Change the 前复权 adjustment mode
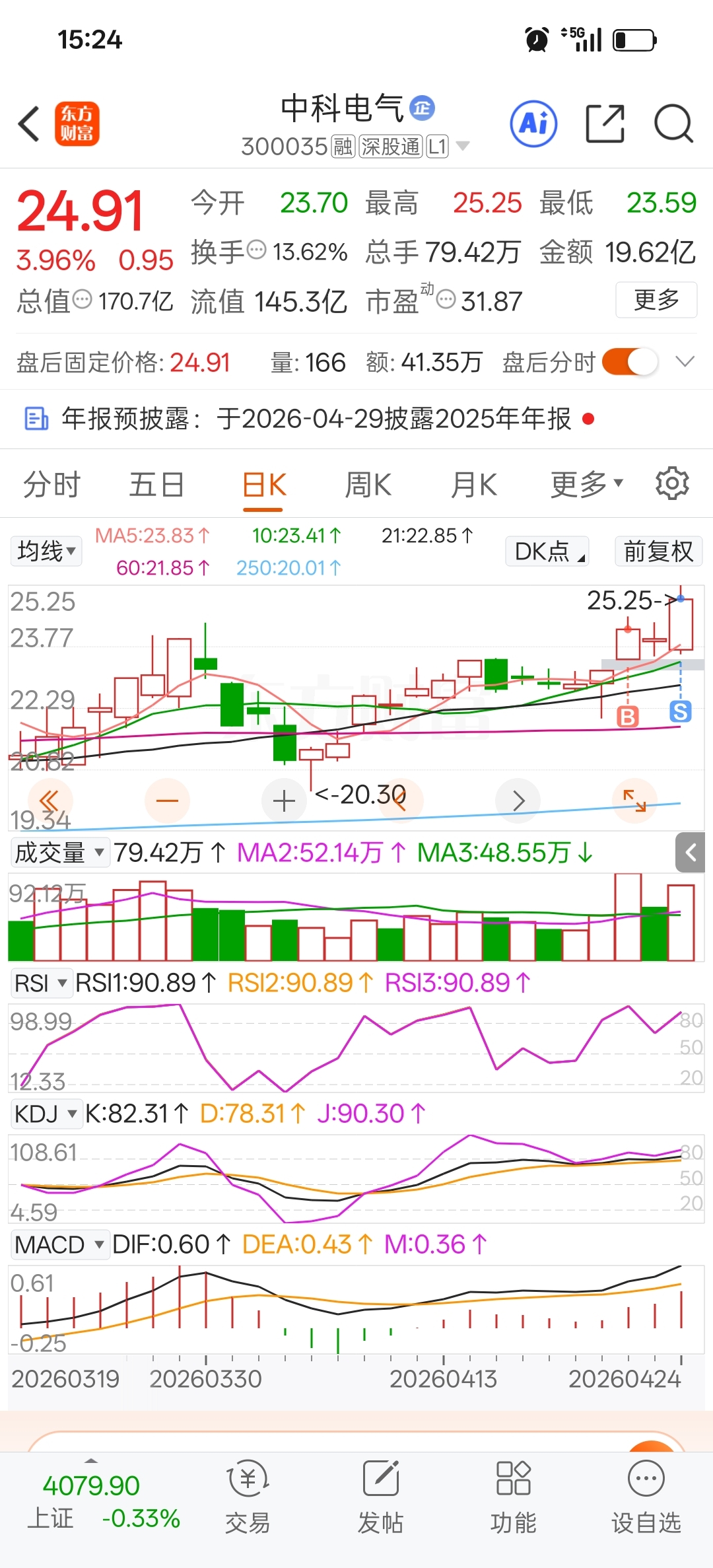 pyautogui.click(x=658, y=551)
